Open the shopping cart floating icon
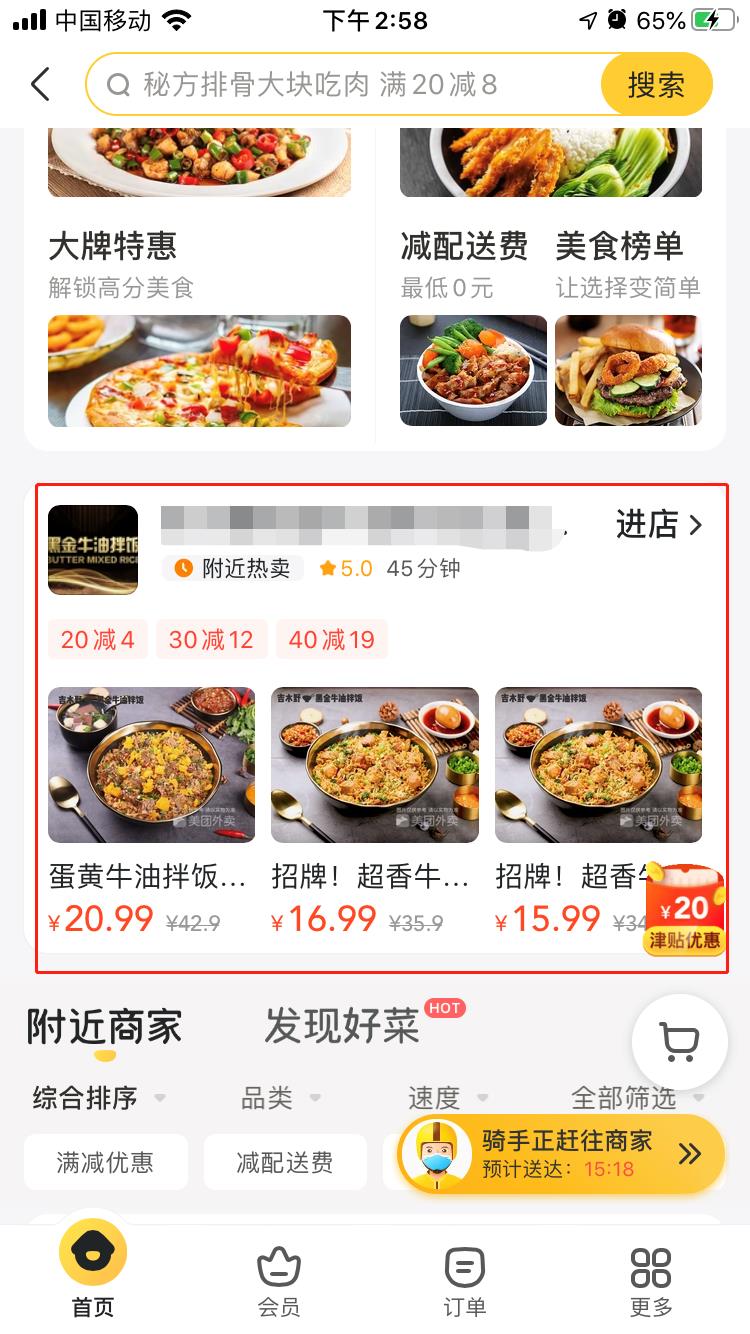Screen dimensions: 750x1334 click(x=679, y=1040)
